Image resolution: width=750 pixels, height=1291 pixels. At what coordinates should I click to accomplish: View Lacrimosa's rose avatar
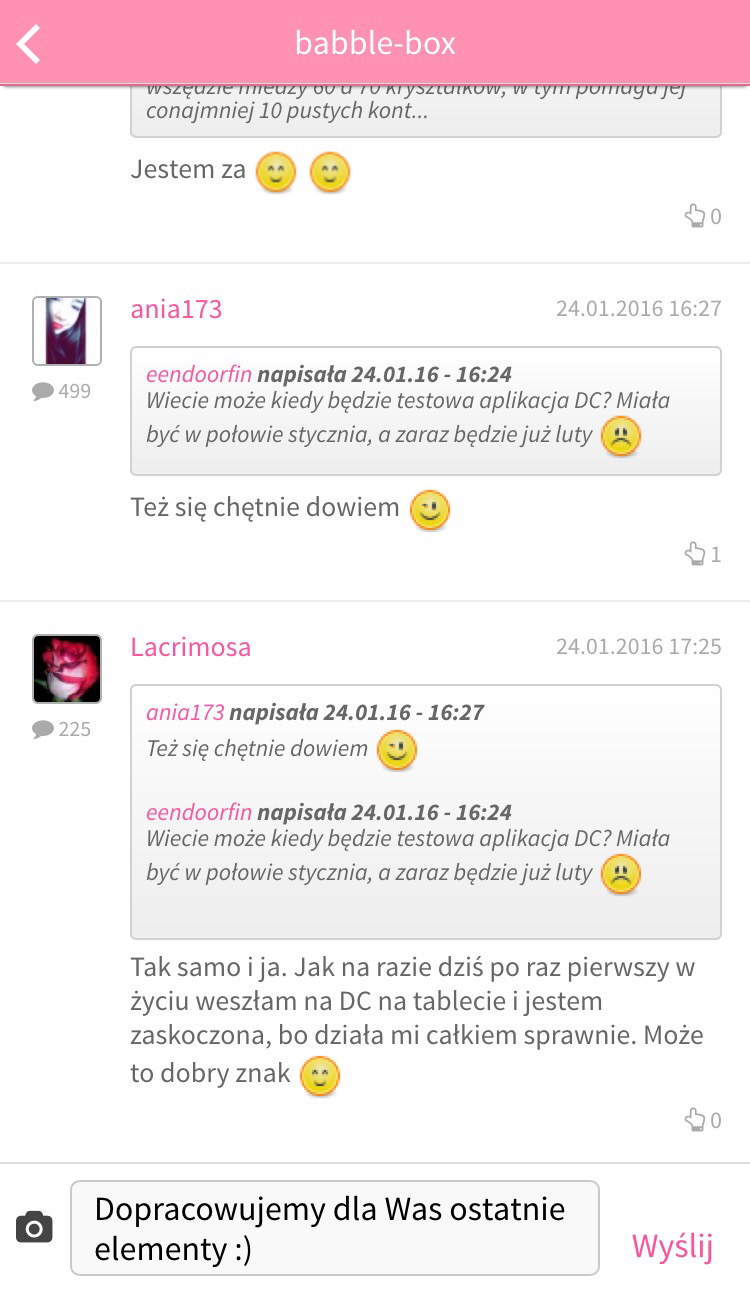coord(67,669)
